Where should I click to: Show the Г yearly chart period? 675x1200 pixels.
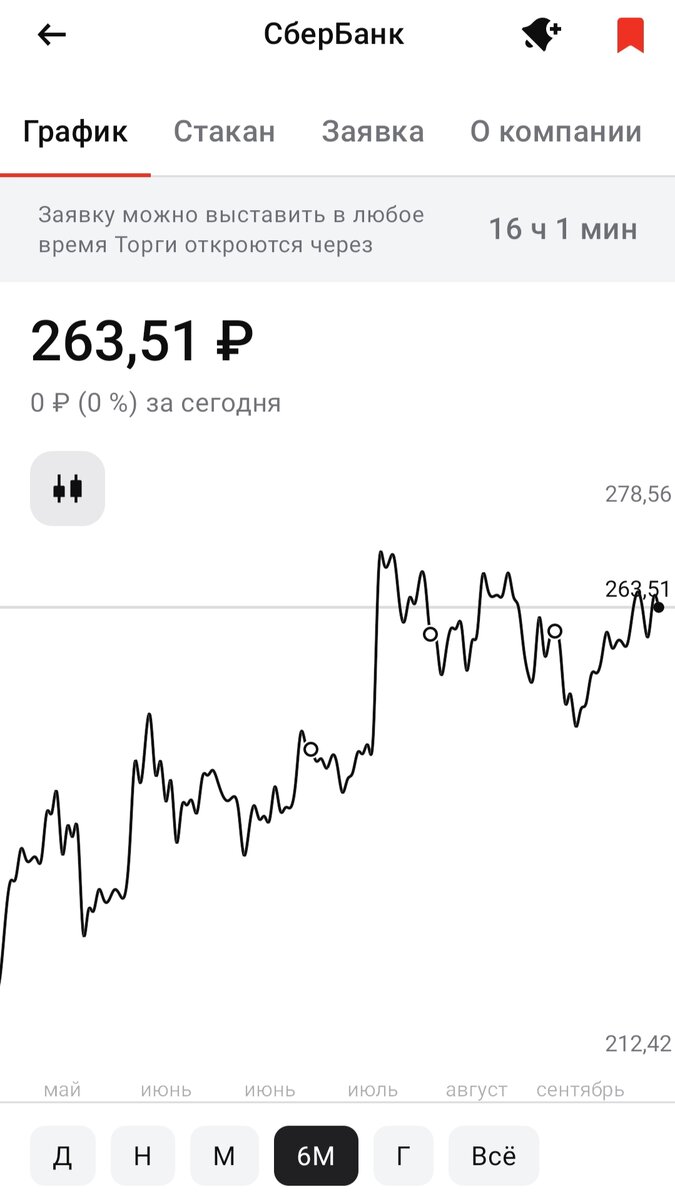point(403,1156)
